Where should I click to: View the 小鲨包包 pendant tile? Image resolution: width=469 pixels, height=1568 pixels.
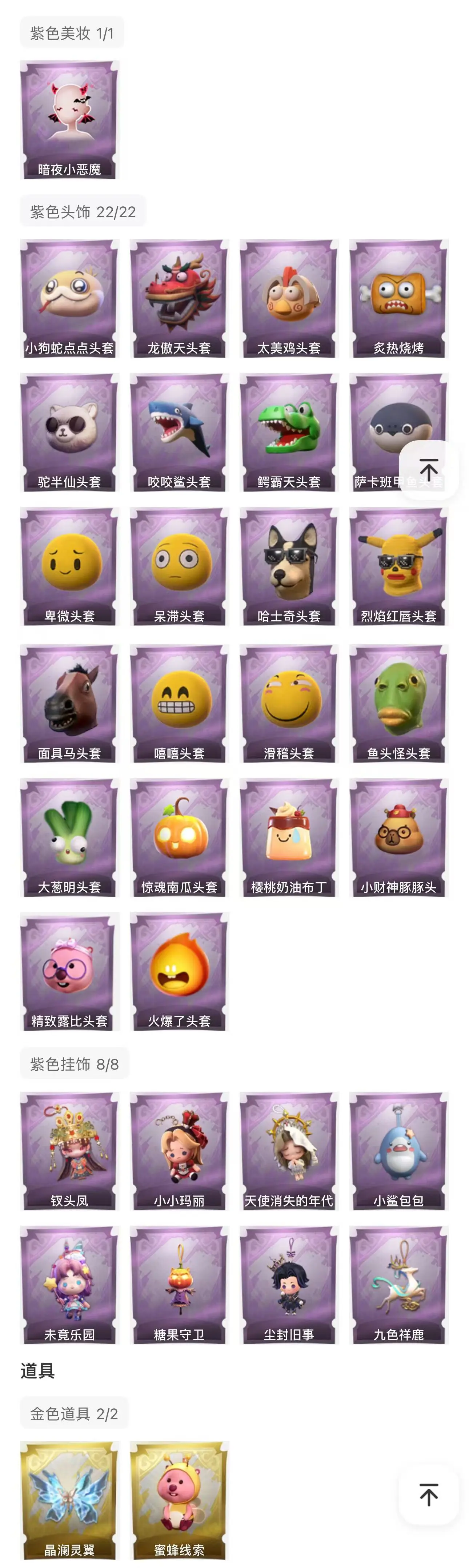tap(398, 1151)
